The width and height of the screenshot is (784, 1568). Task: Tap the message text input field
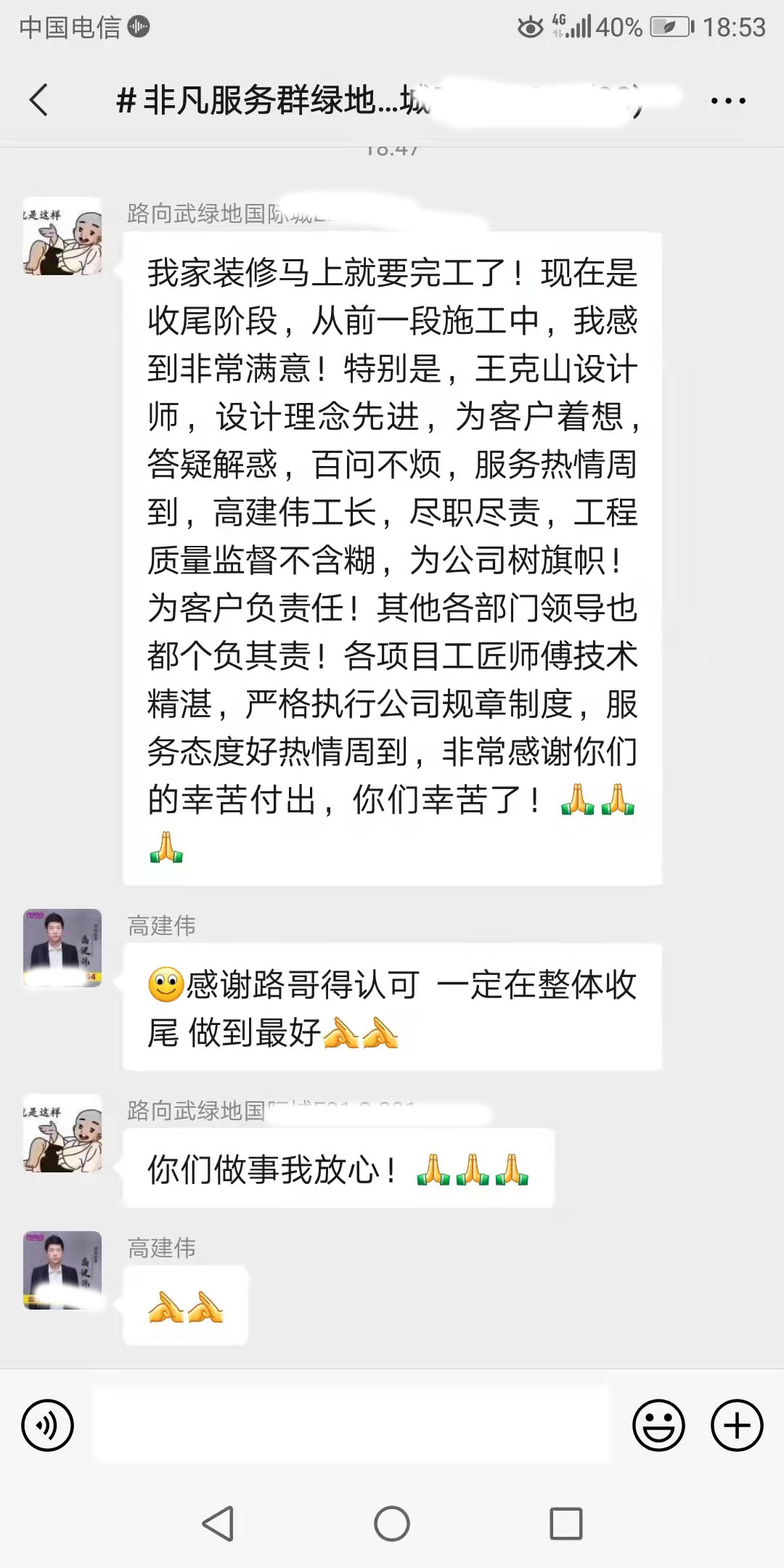point(352,1424)
